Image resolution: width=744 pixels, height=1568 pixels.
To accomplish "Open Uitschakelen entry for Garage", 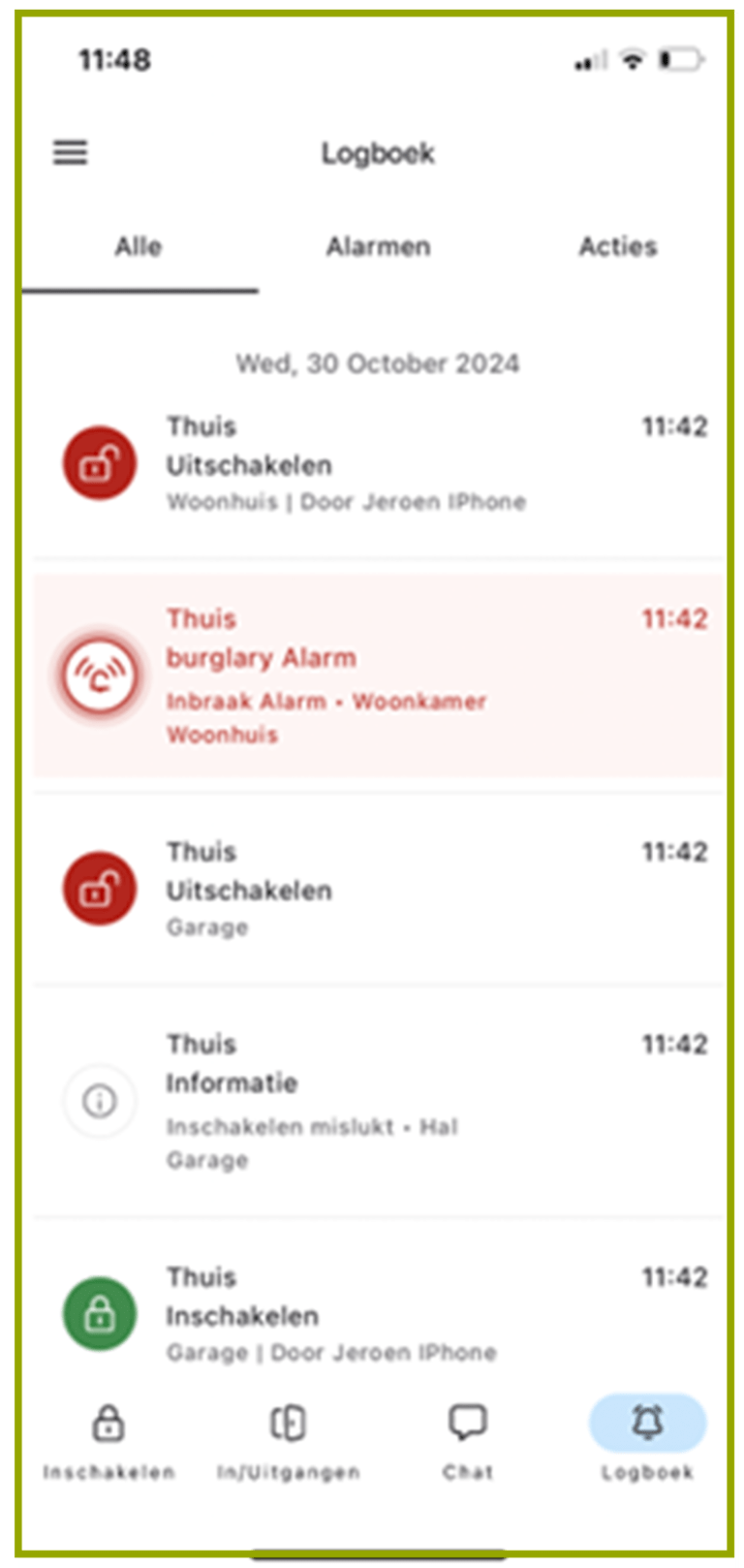I will [378, 889].
